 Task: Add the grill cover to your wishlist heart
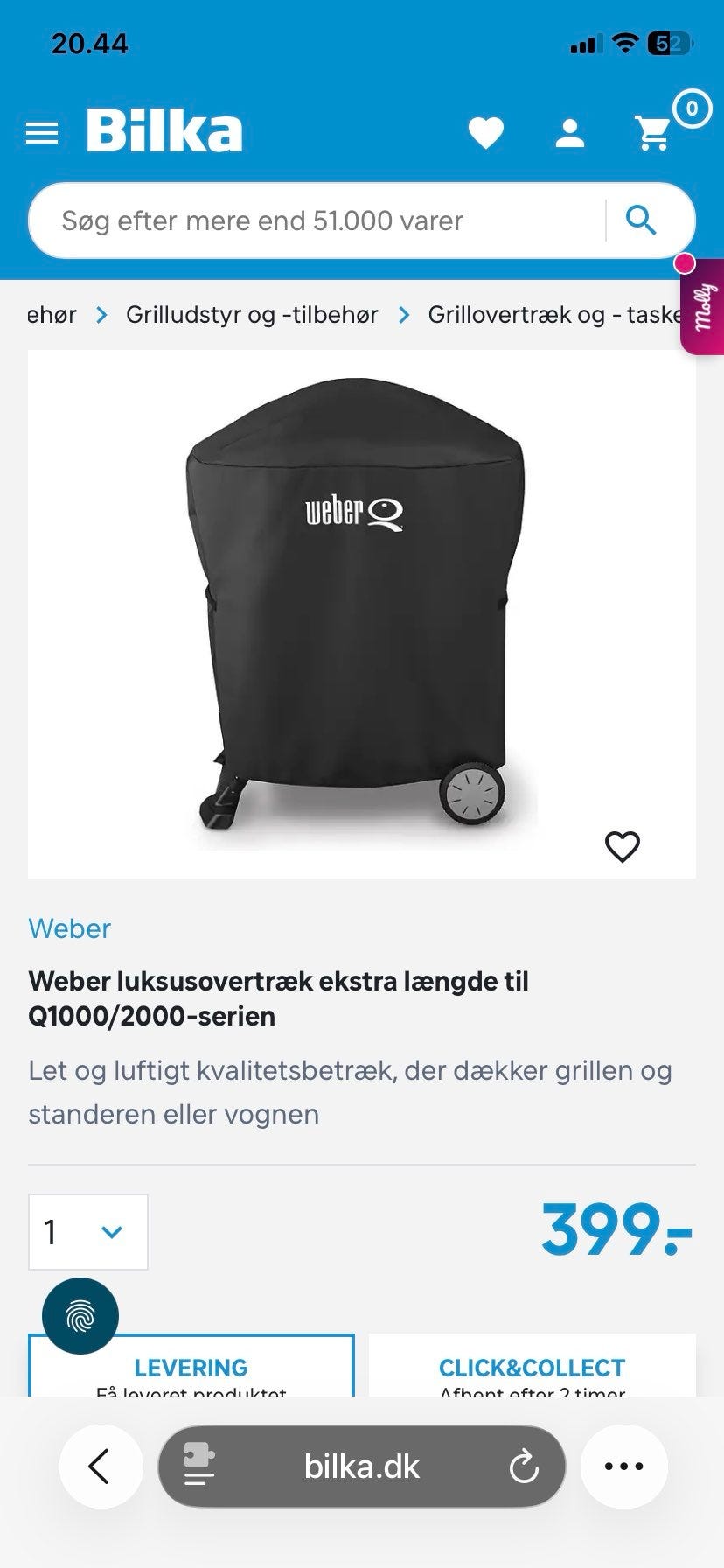coord(622,845)
